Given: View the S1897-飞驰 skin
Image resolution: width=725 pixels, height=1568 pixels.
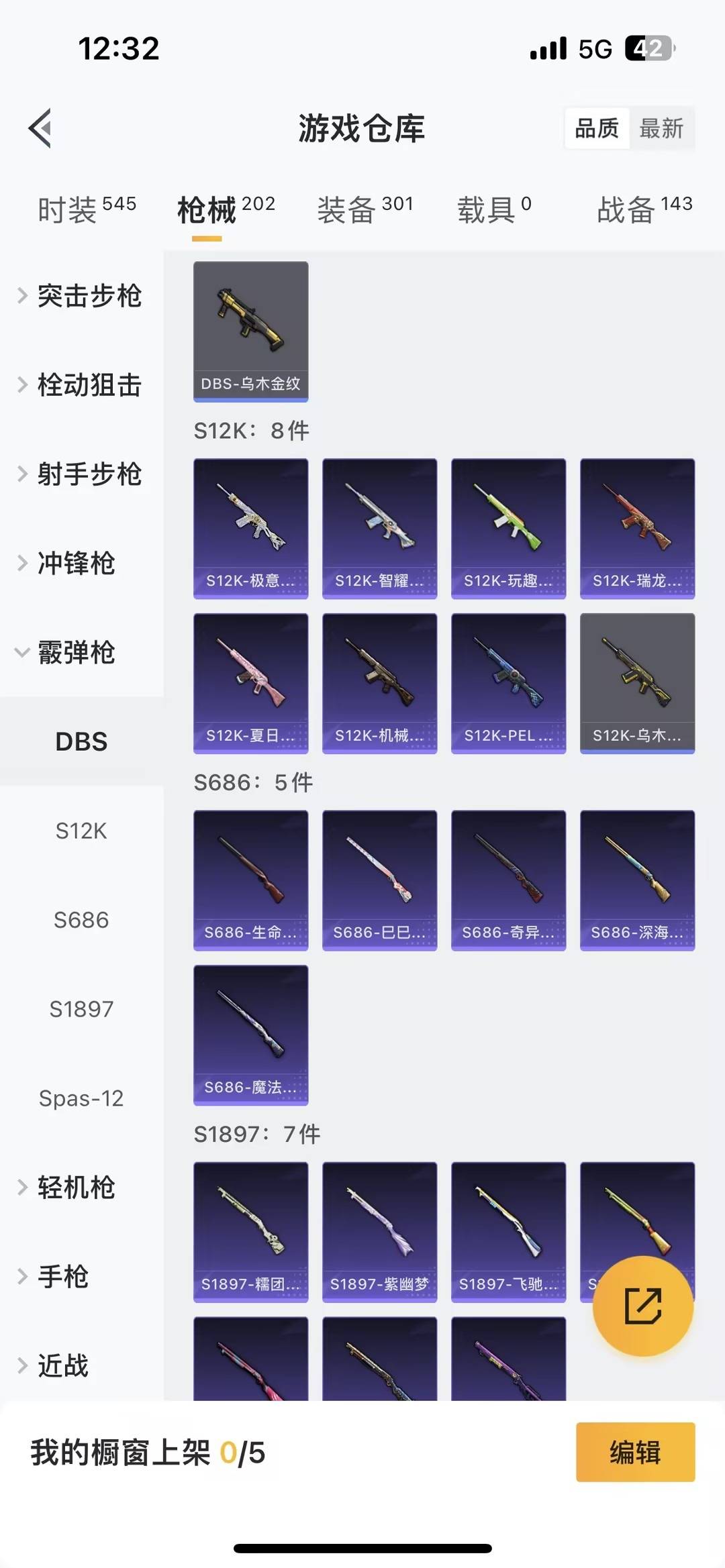Looking at the screenshot, I should pyautogui.click(x=508, y=1231).
